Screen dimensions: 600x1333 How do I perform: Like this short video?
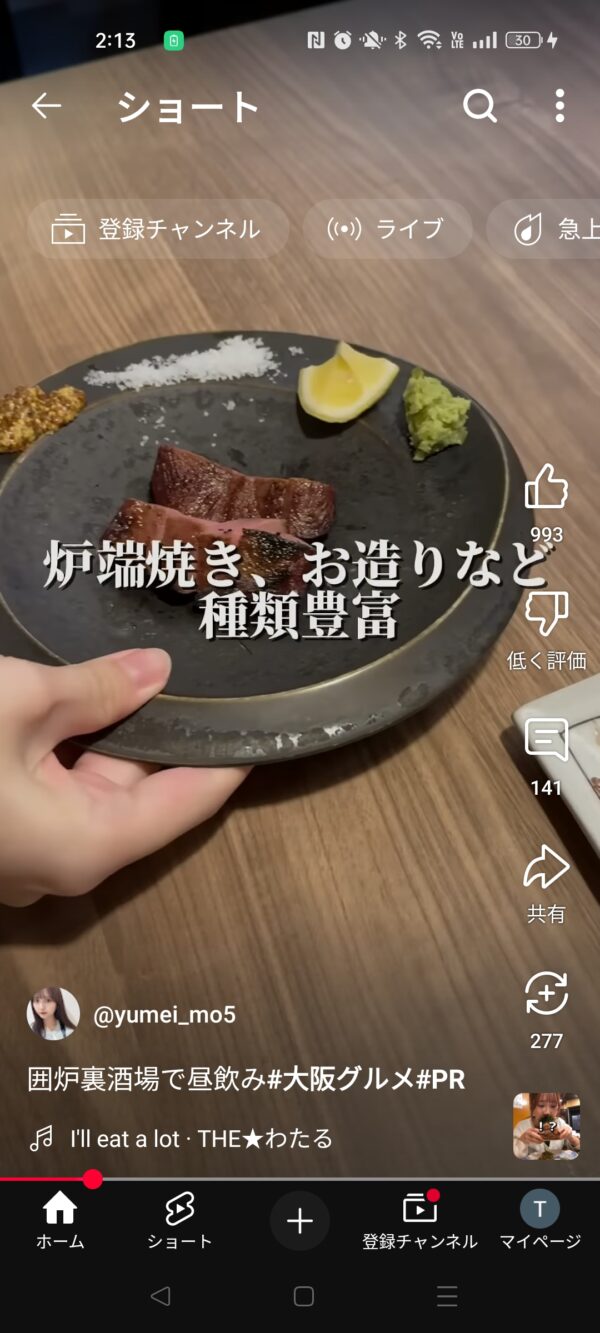click(x=546, y=488)
